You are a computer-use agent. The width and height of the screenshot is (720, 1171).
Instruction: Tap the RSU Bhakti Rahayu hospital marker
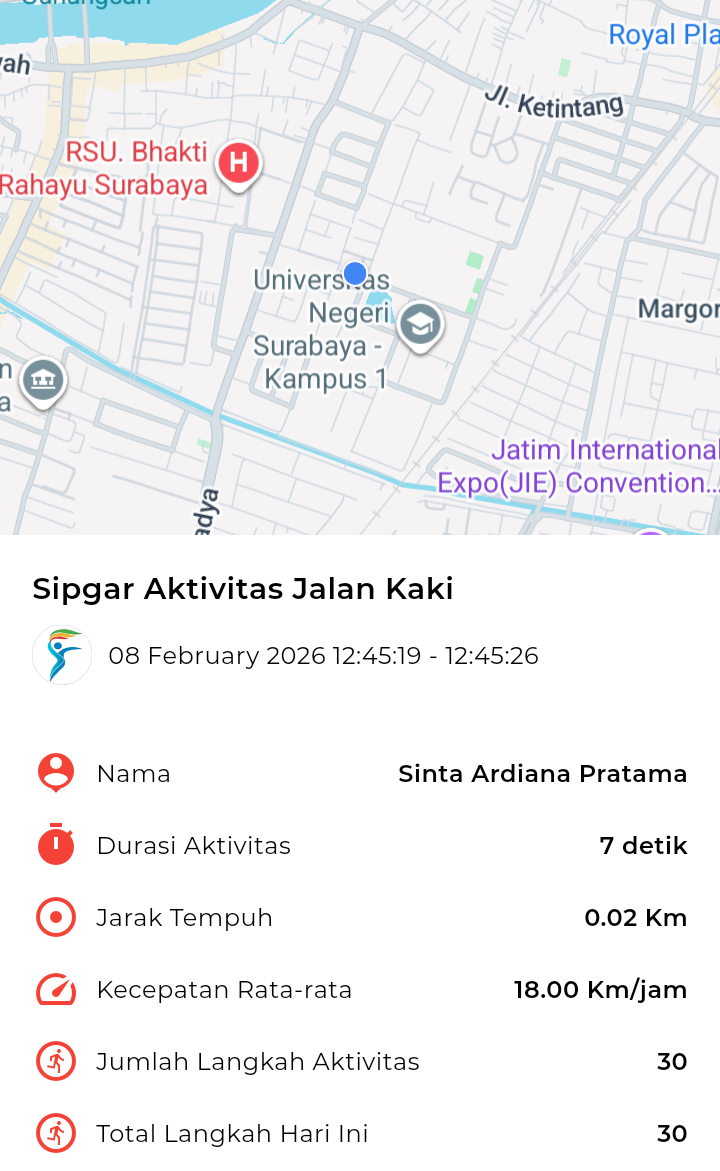(239, 163)
